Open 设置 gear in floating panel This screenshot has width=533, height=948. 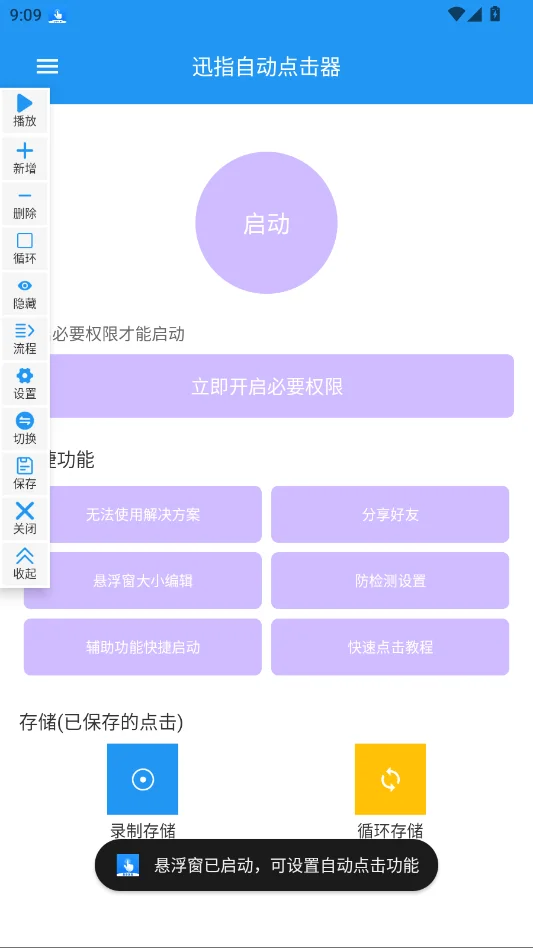click(25, 385)
